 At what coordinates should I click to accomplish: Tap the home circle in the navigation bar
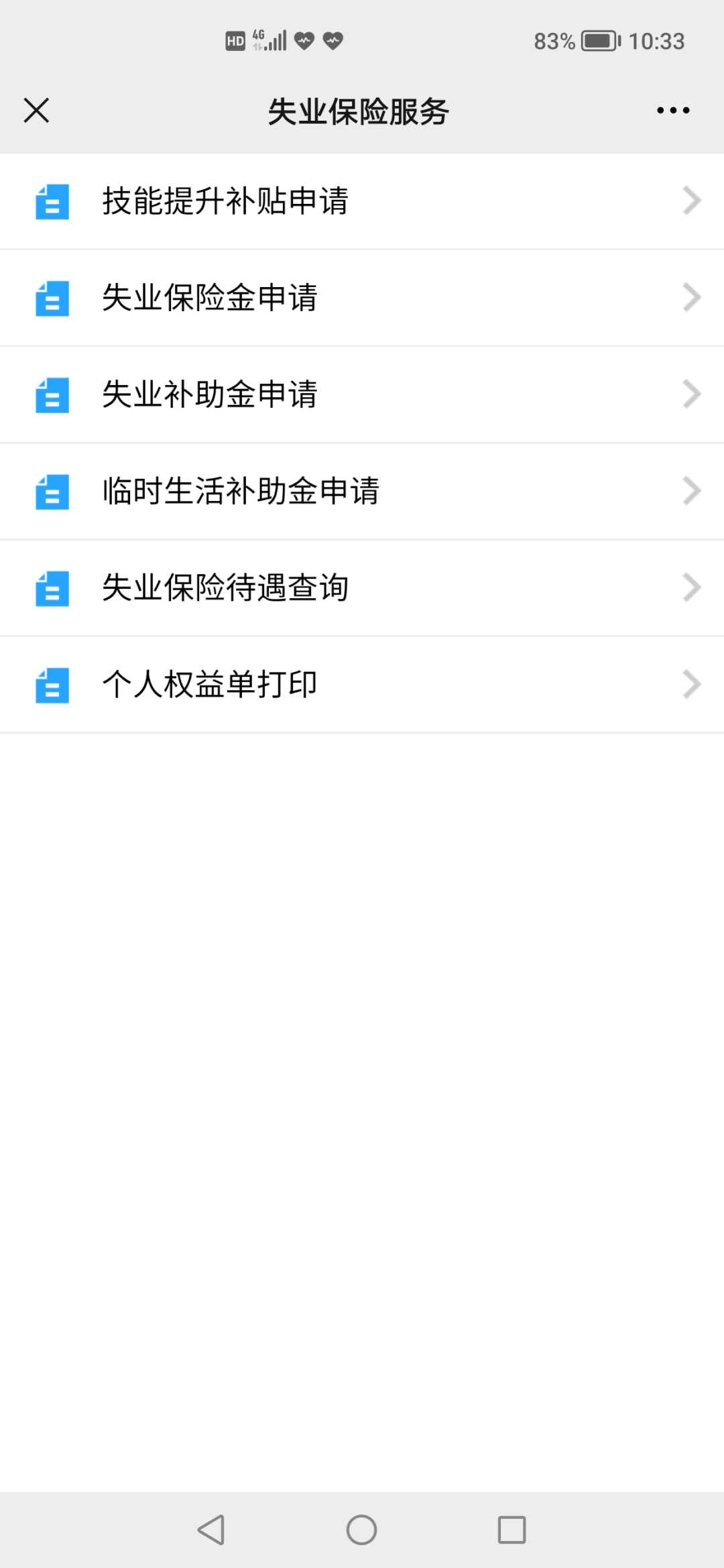pos(362,1531)
